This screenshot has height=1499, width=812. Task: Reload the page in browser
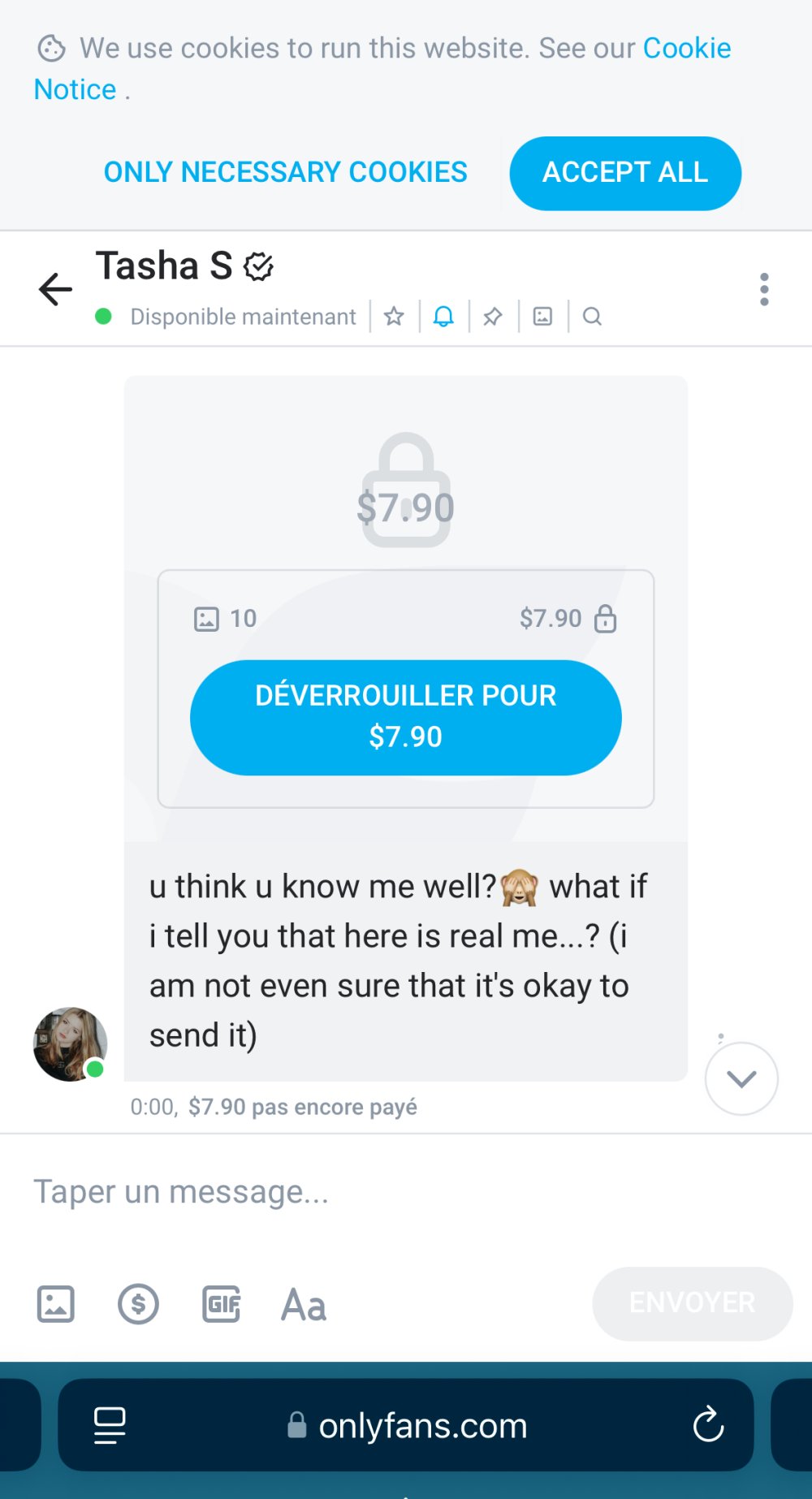click(707, 1424)
